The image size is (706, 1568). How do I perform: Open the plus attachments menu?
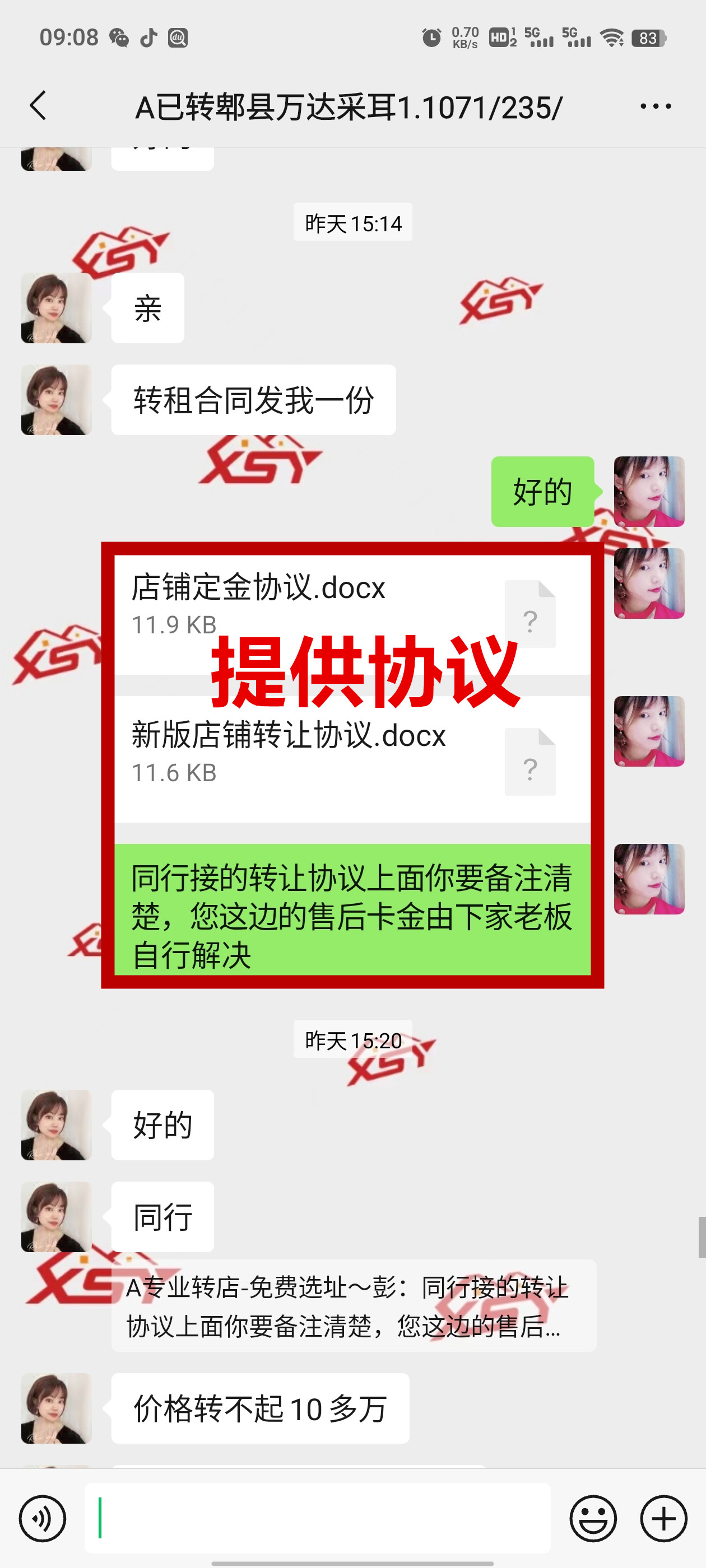pyautogui.click(x=663, y=1518)
